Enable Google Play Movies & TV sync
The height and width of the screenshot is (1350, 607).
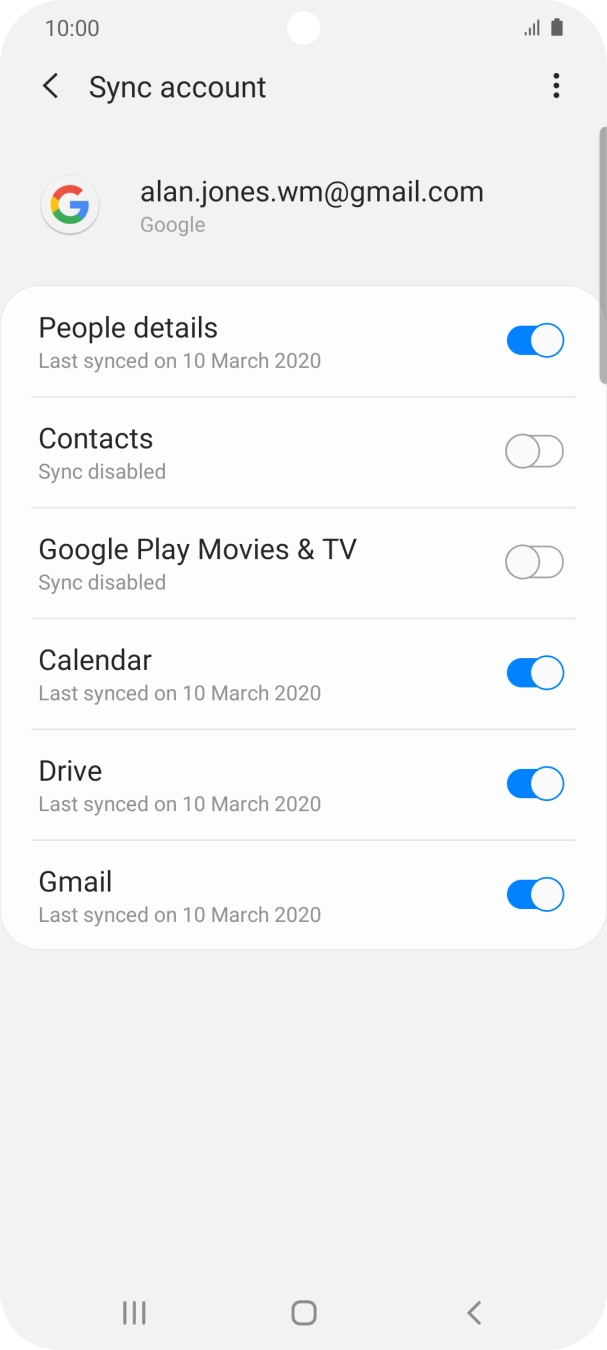pyautogui.click(x=535, y=563)
